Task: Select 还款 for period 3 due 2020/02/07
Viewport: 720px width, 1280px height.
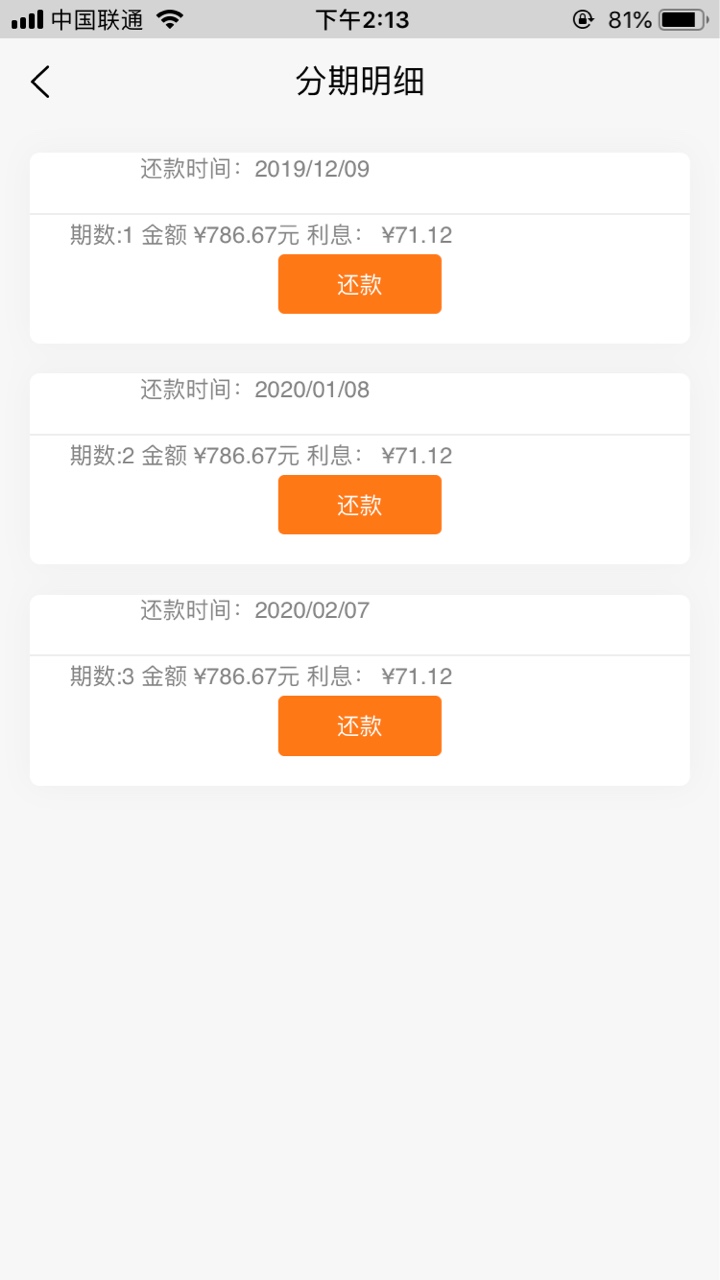Action: click(x=360, y=726)
